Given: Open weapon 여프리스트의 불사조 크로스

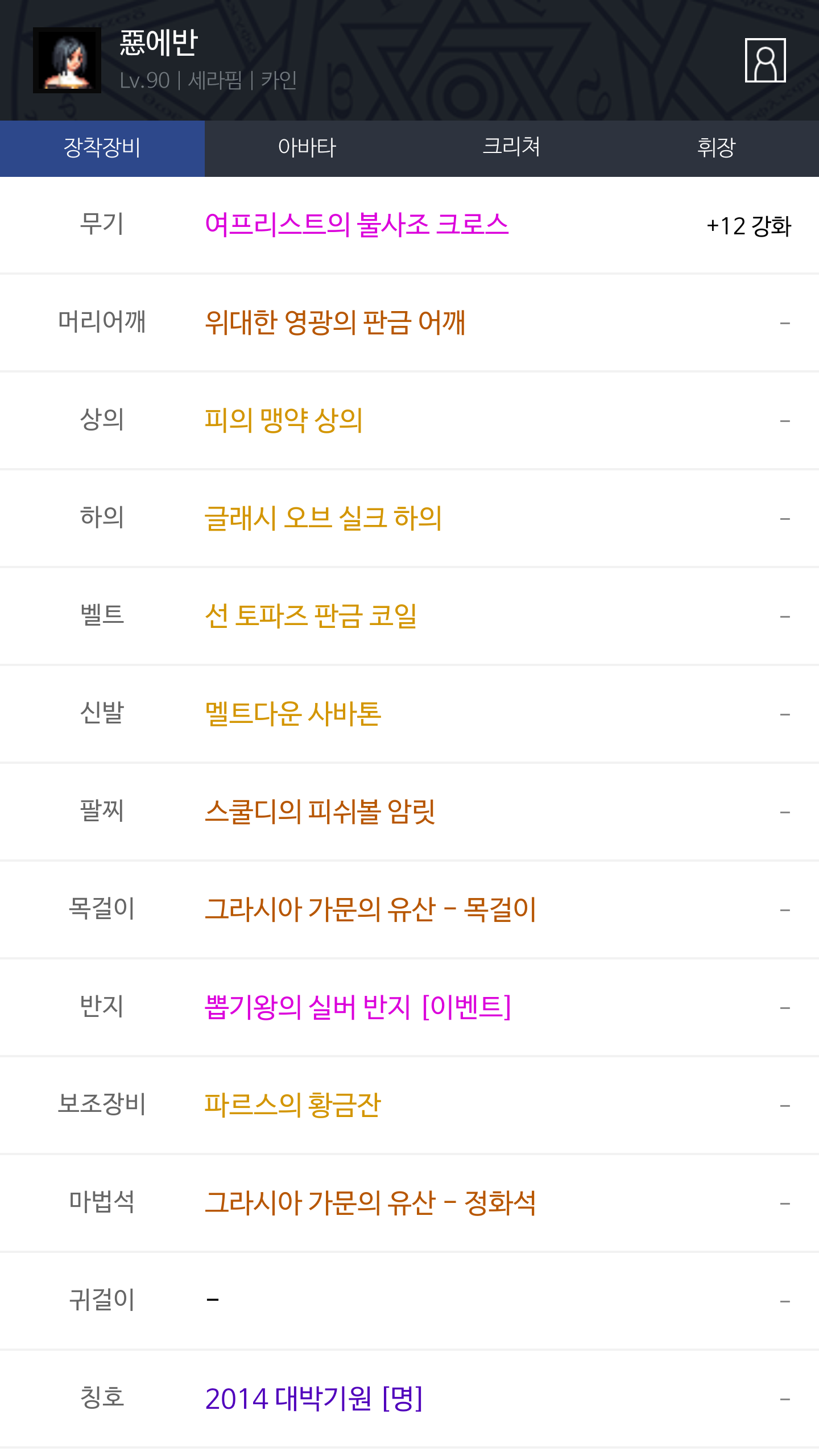Looking at the screenshot, I should 357,225.
